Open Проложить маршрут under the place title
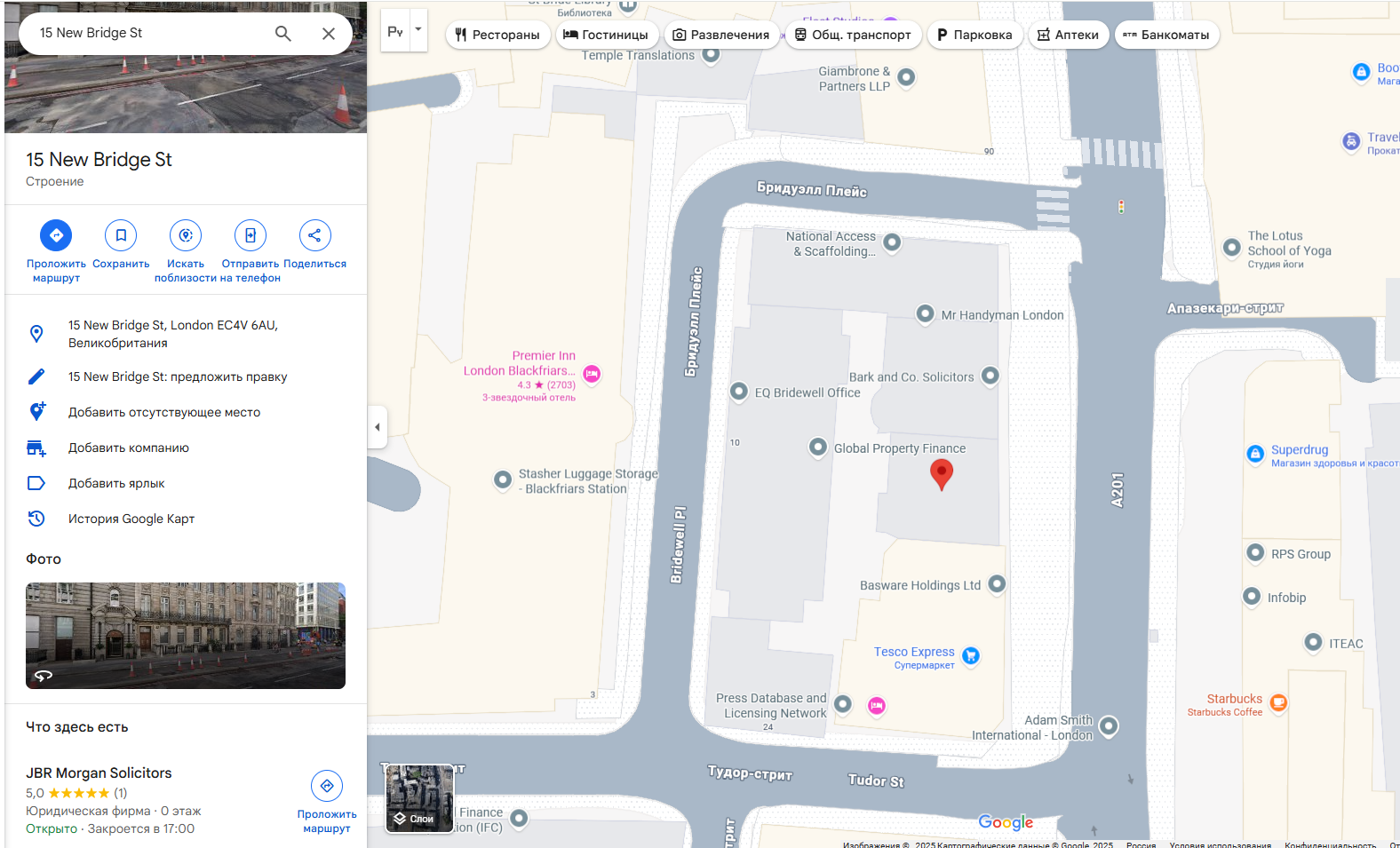Viewport: 1400px width, 848px height. (56, 235)
